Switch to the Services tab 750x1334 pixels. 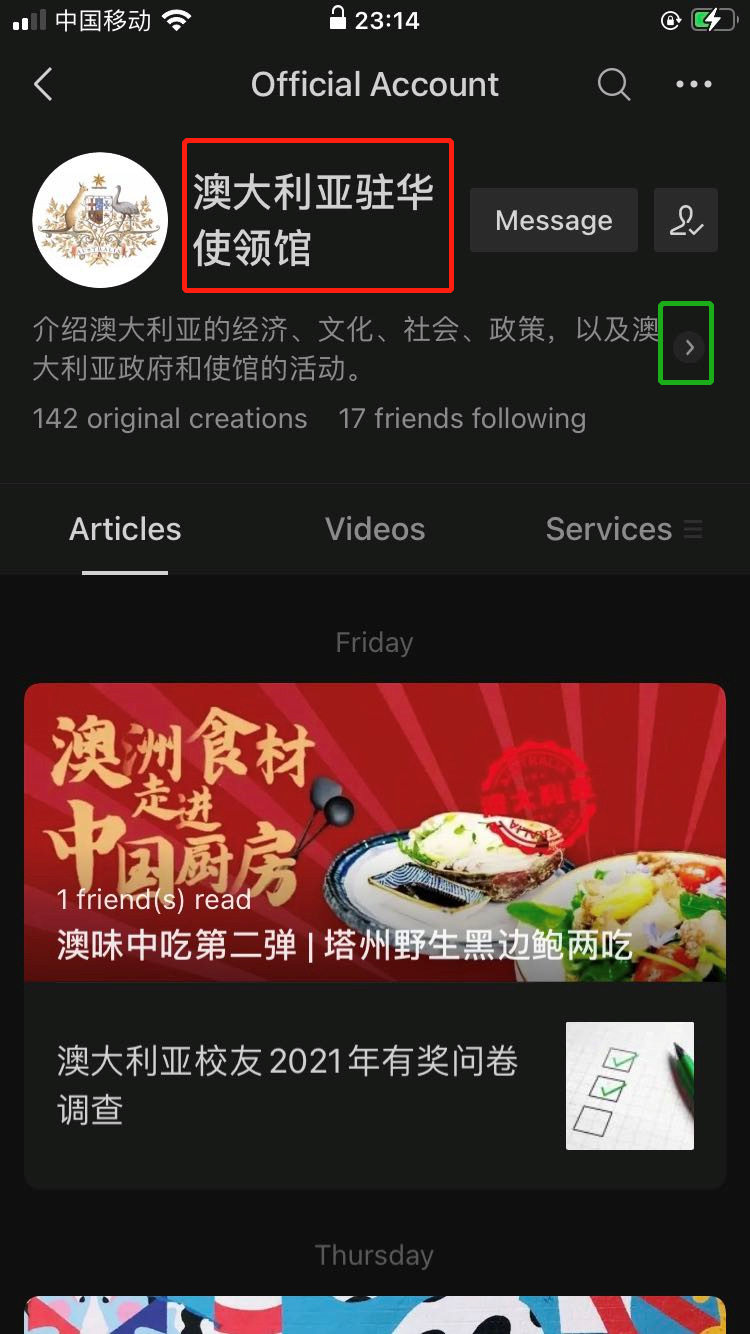tap(608, 528)
